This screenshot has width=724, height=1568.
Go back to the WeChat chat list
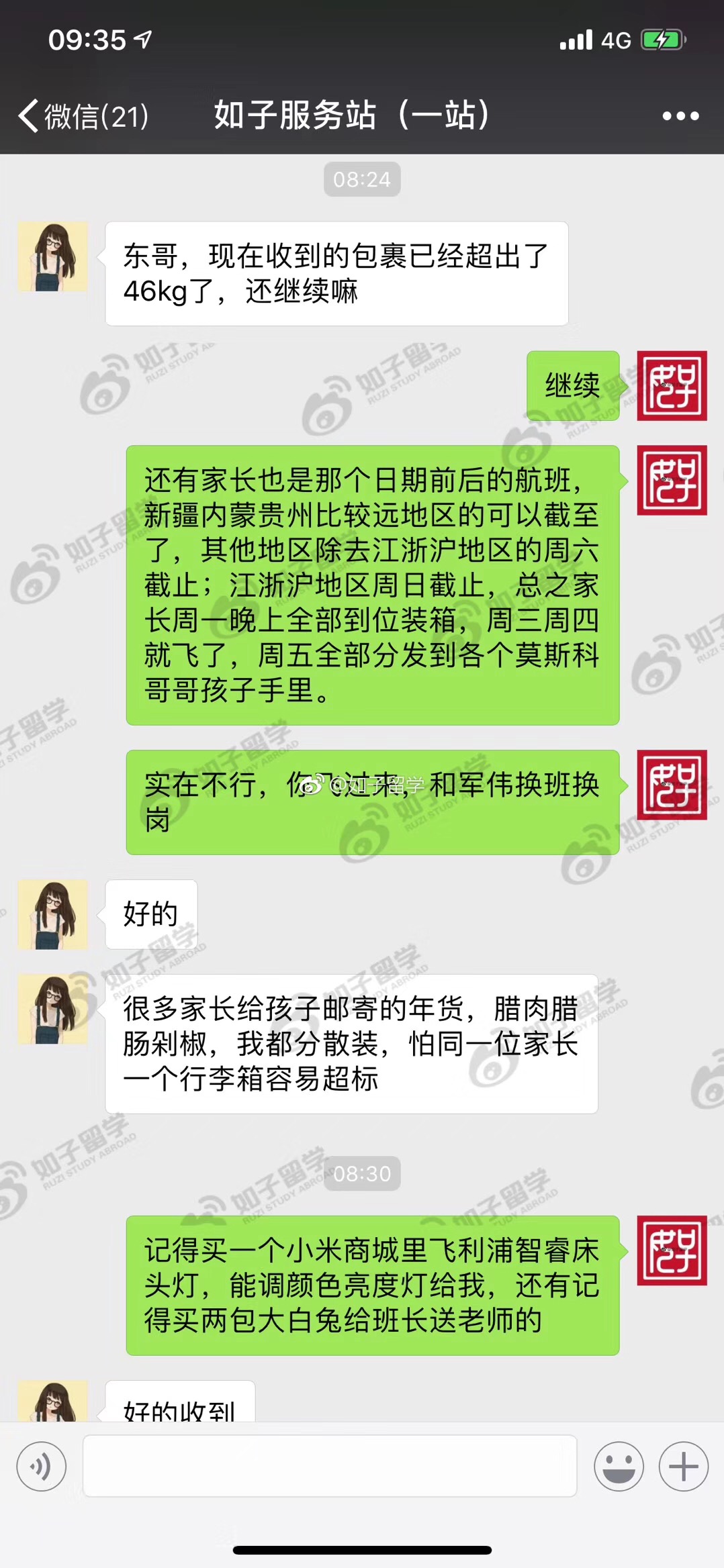coord(81,116)
